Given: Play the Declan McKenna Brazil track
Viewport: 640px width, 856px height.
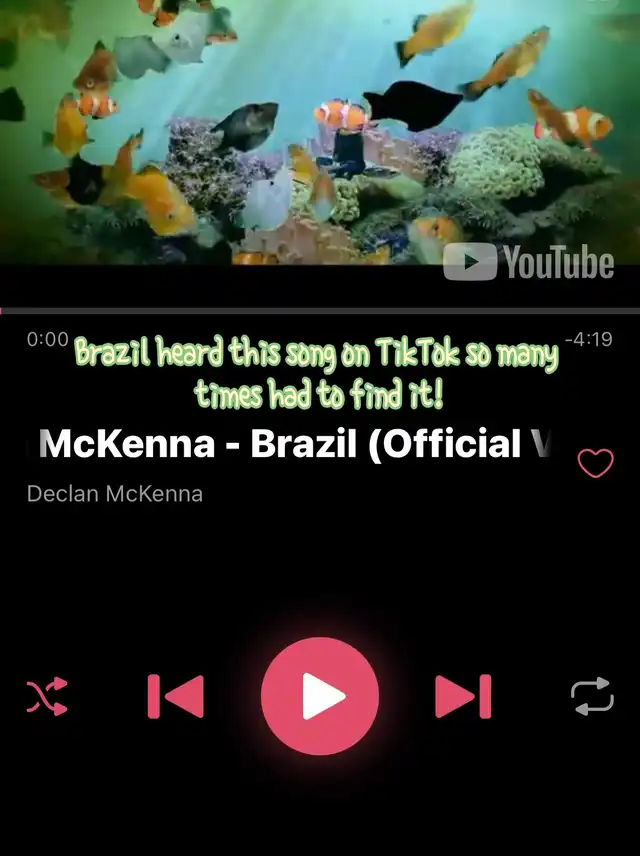Looking at the screenshot, I should pos(320,696).
